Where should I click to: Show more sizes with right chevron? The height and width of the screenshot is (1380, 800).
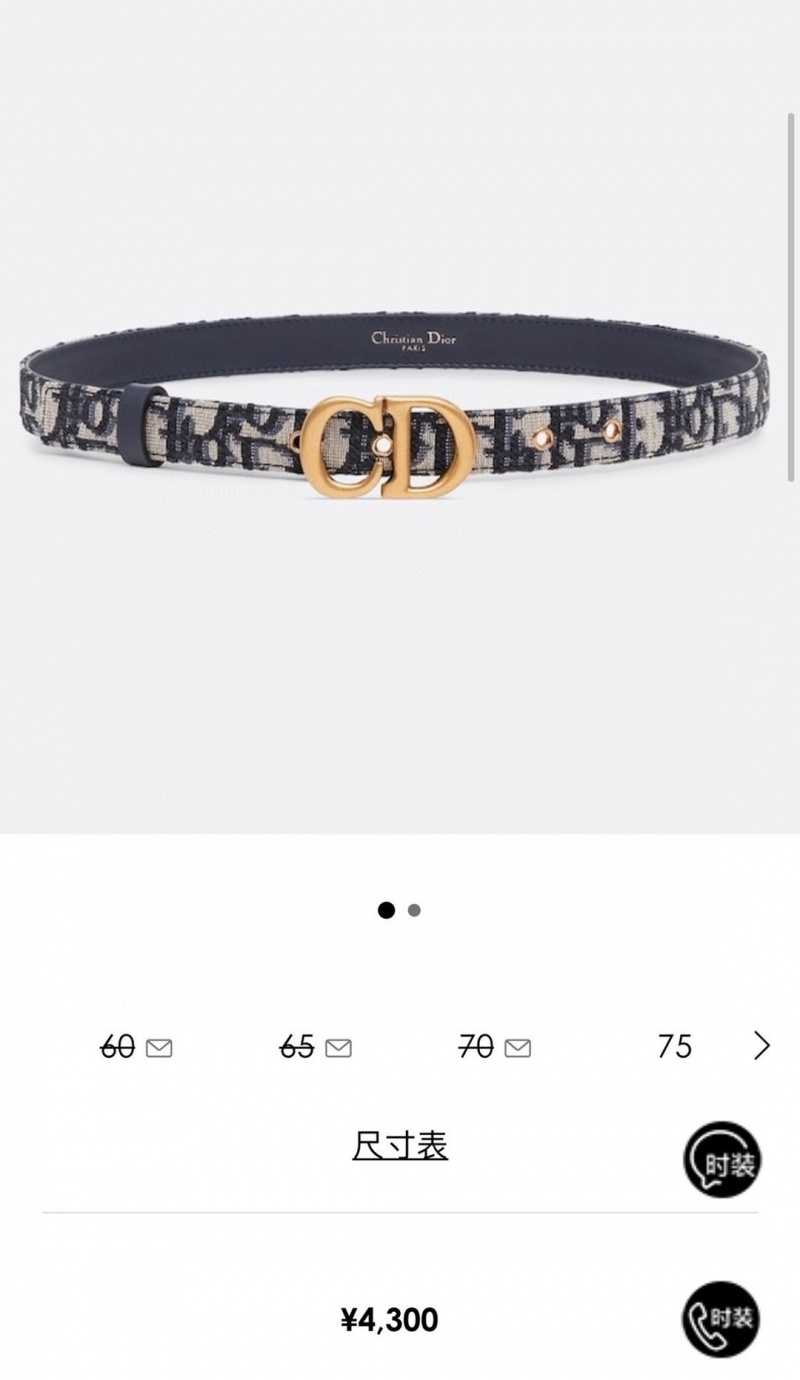click(762, 1046)
